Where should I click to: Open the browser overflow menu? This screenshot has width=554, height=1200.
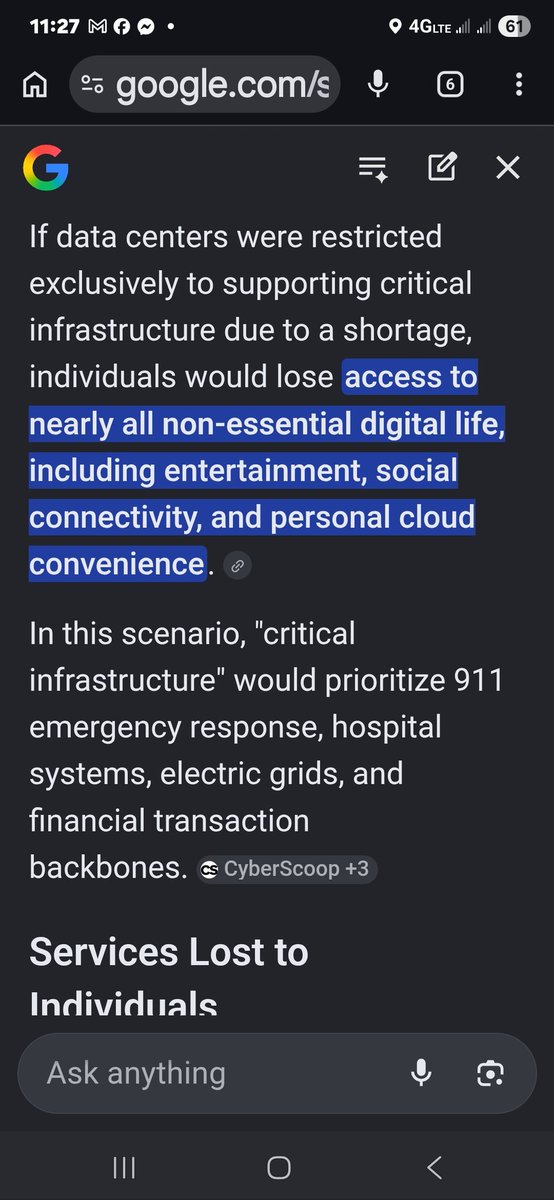(x=518, y=85)
